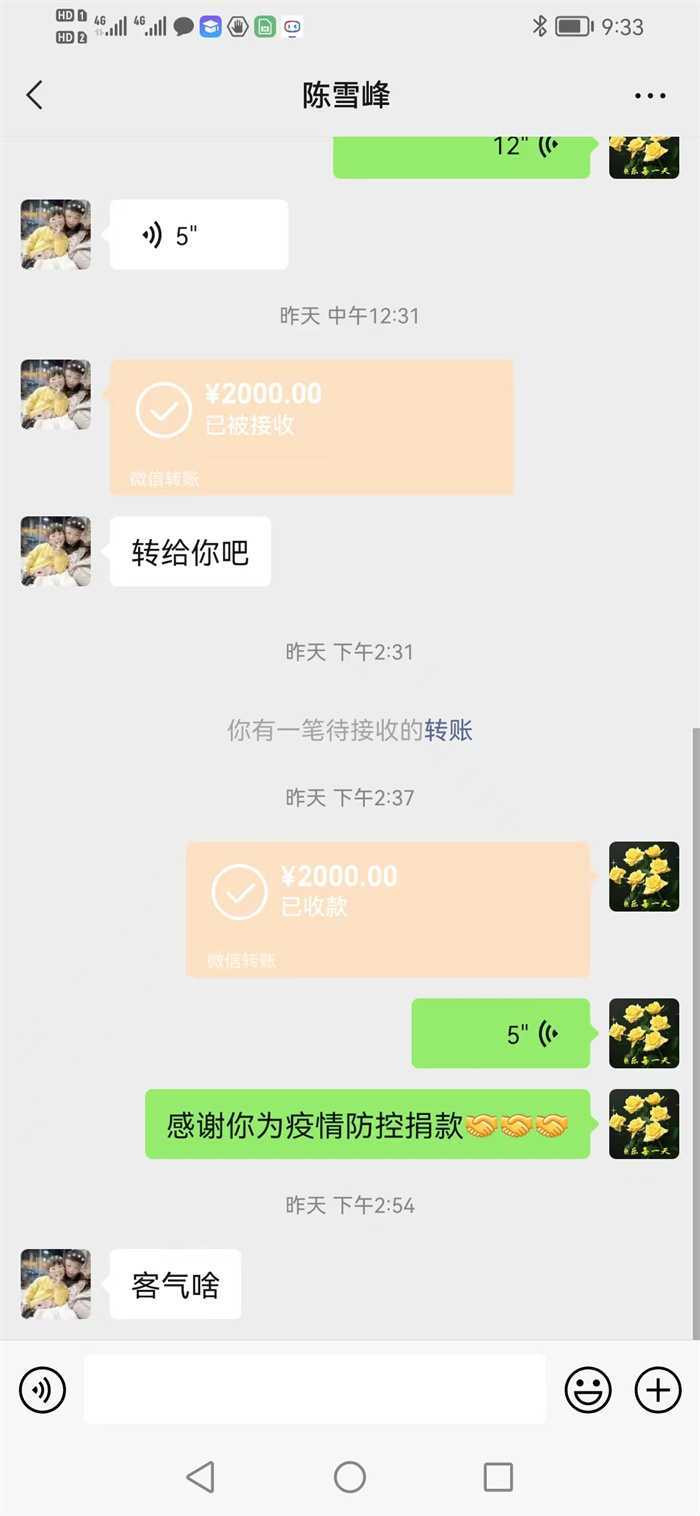Open the received ¥2000.00 transfer marked 已被接收
700x1516 pixels.
(x=311, y=426)
